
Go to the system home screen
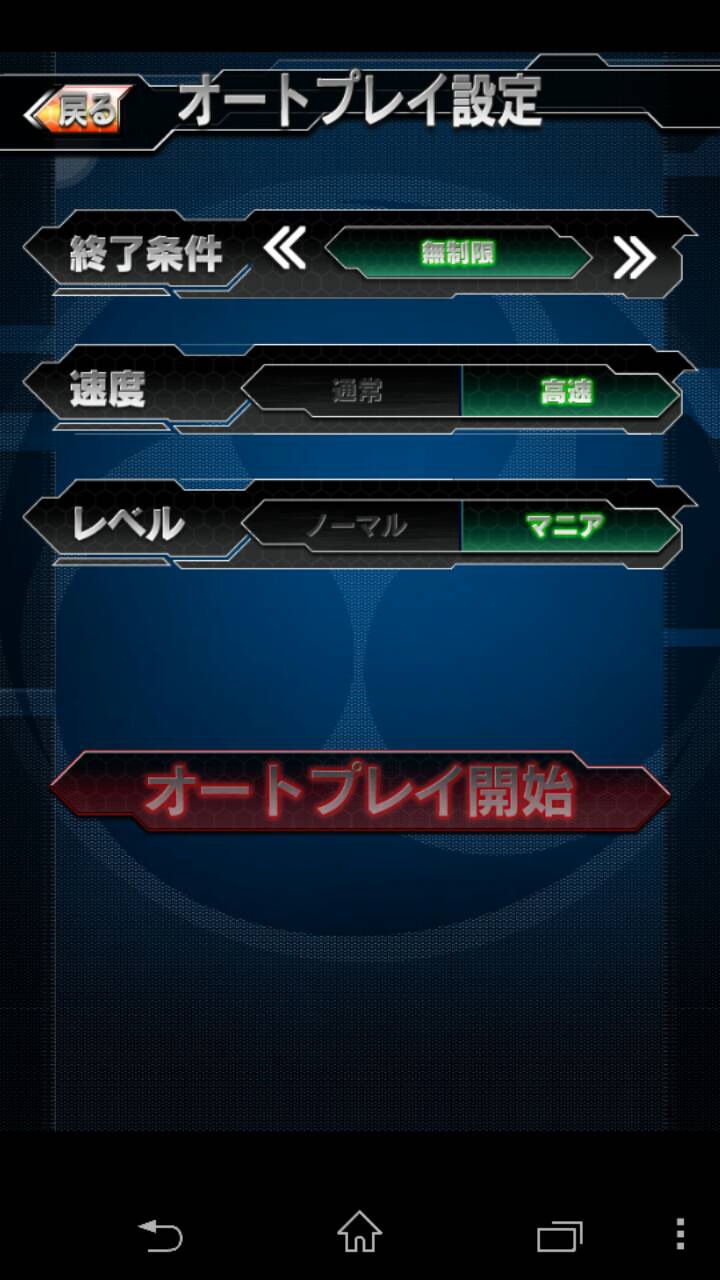[359, 1232]
